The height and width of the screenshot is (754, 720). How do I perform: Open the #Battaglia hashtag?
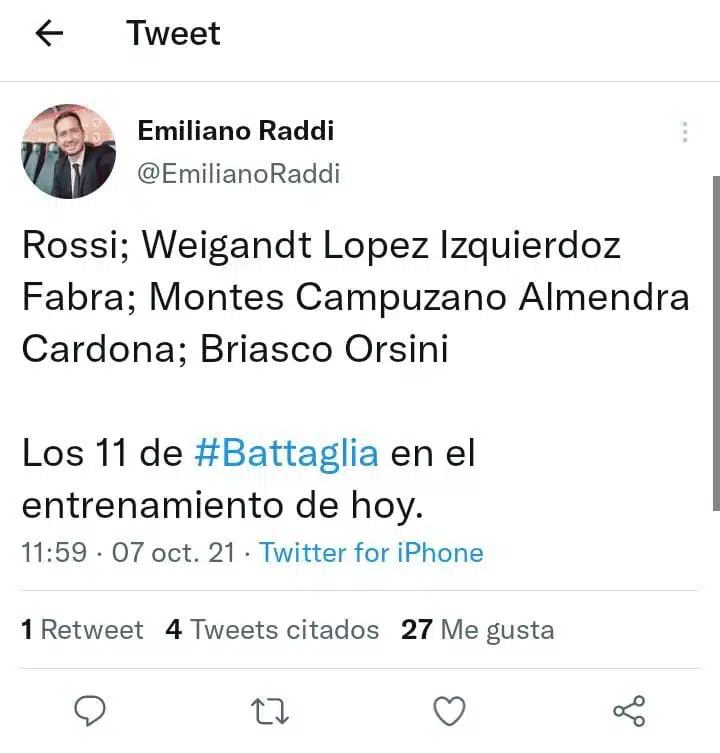287,454
